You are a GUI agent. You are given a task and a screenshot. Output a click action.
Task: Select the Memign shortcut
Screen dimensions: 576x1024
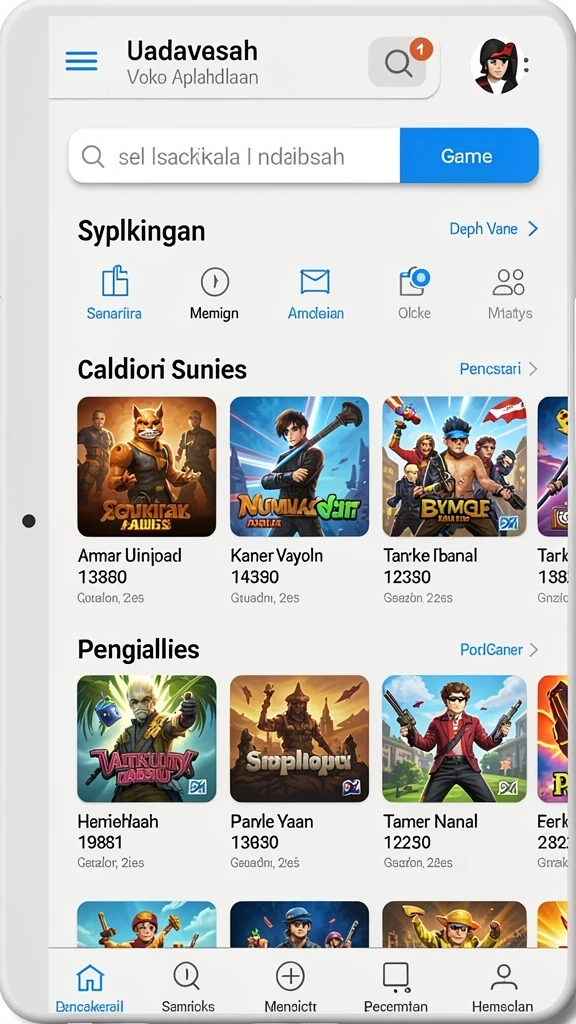click(214, 294)
